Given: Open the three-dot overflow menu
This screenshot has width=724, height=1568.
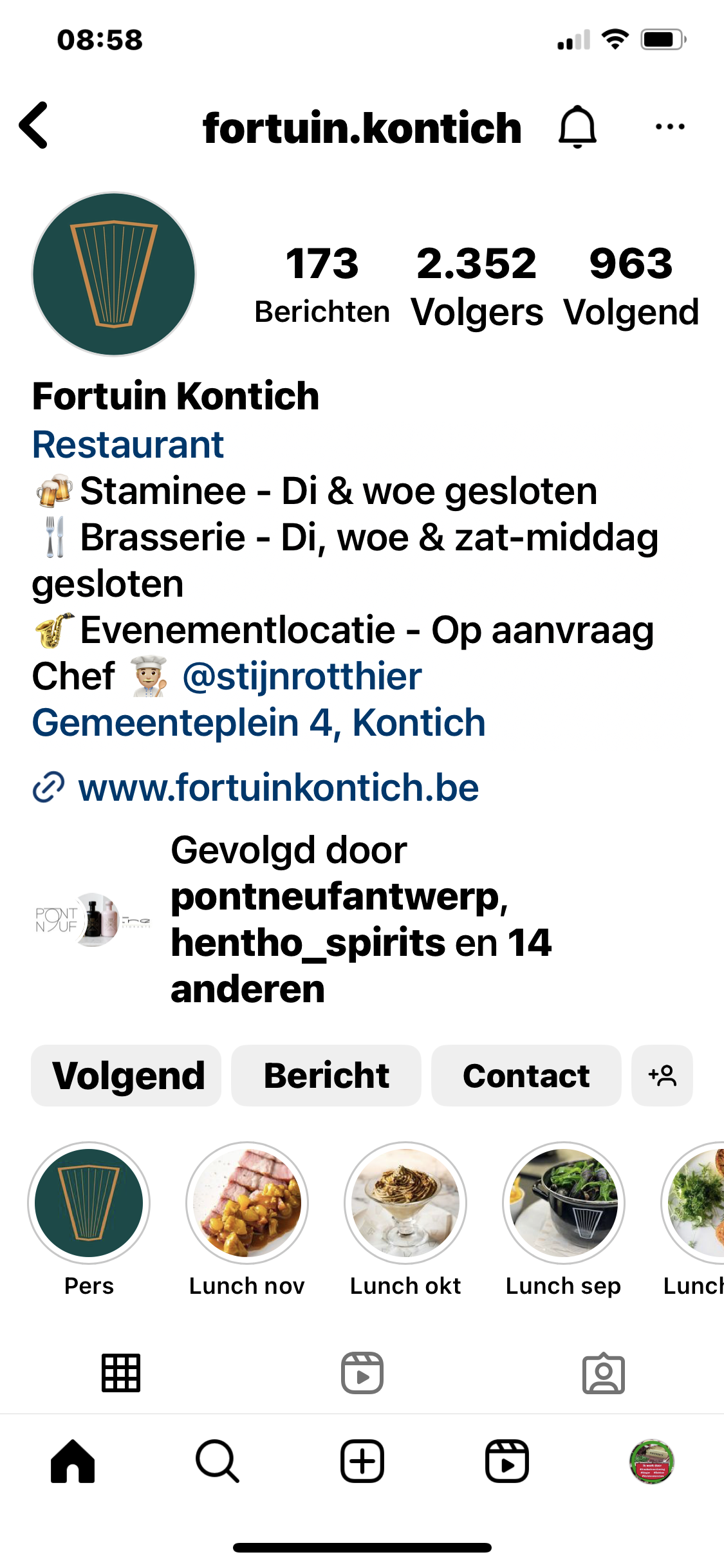Looking at the screenshot, I should click(669, 127).
